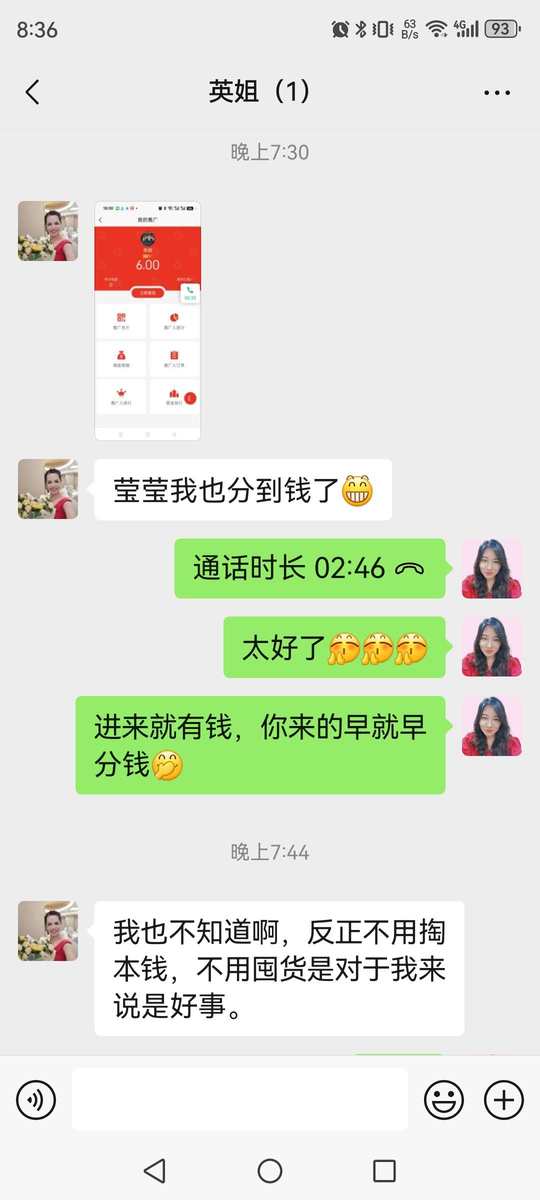Screen dimensions: 540x1200
Task: Switch to voice message input
Action: point(36,1100)
